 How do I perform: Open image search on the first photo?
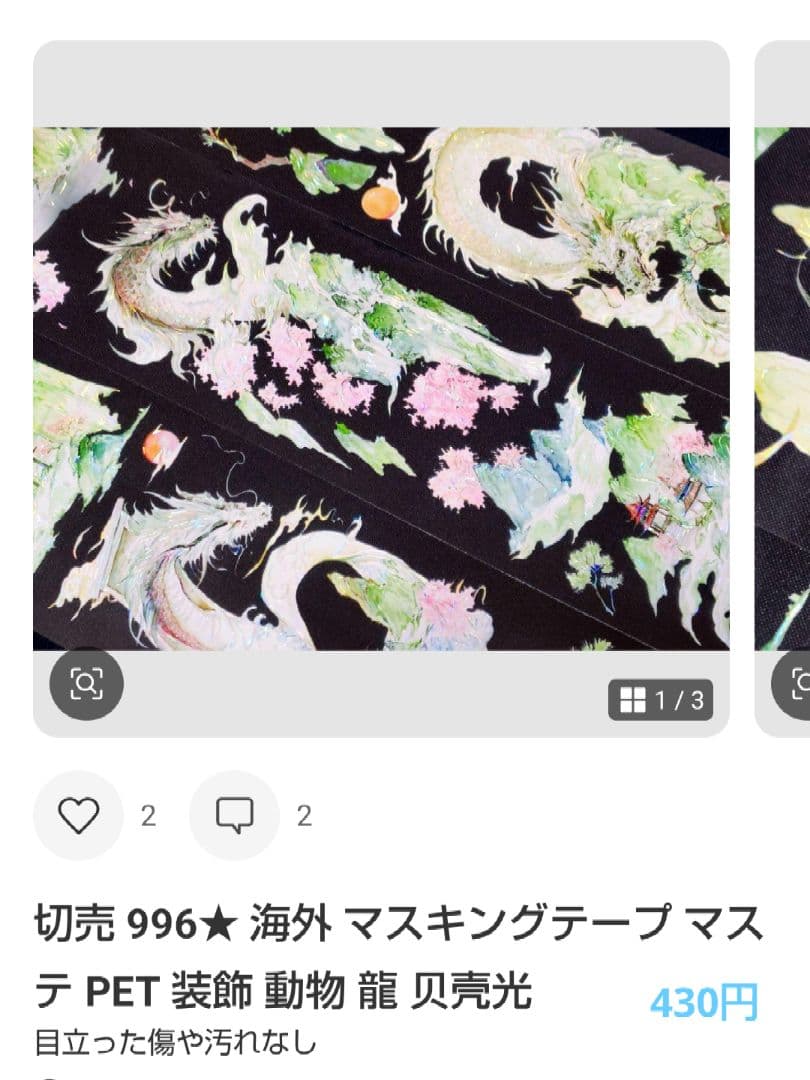tap(86, 685)
